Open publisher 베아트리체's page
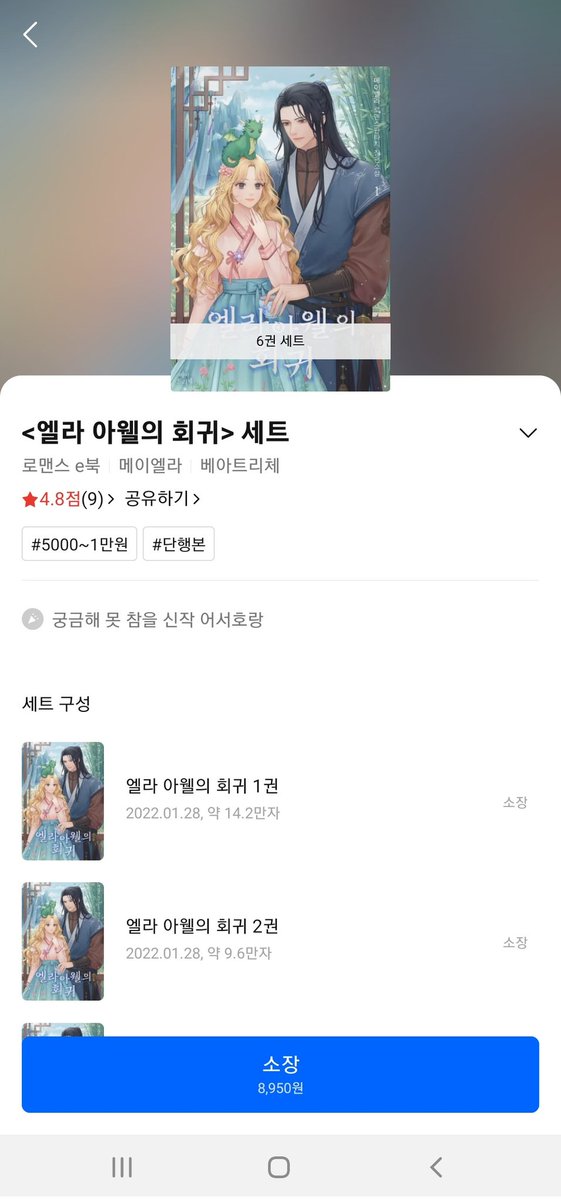This screenshot has height=1200, width=561. [240, 466]
